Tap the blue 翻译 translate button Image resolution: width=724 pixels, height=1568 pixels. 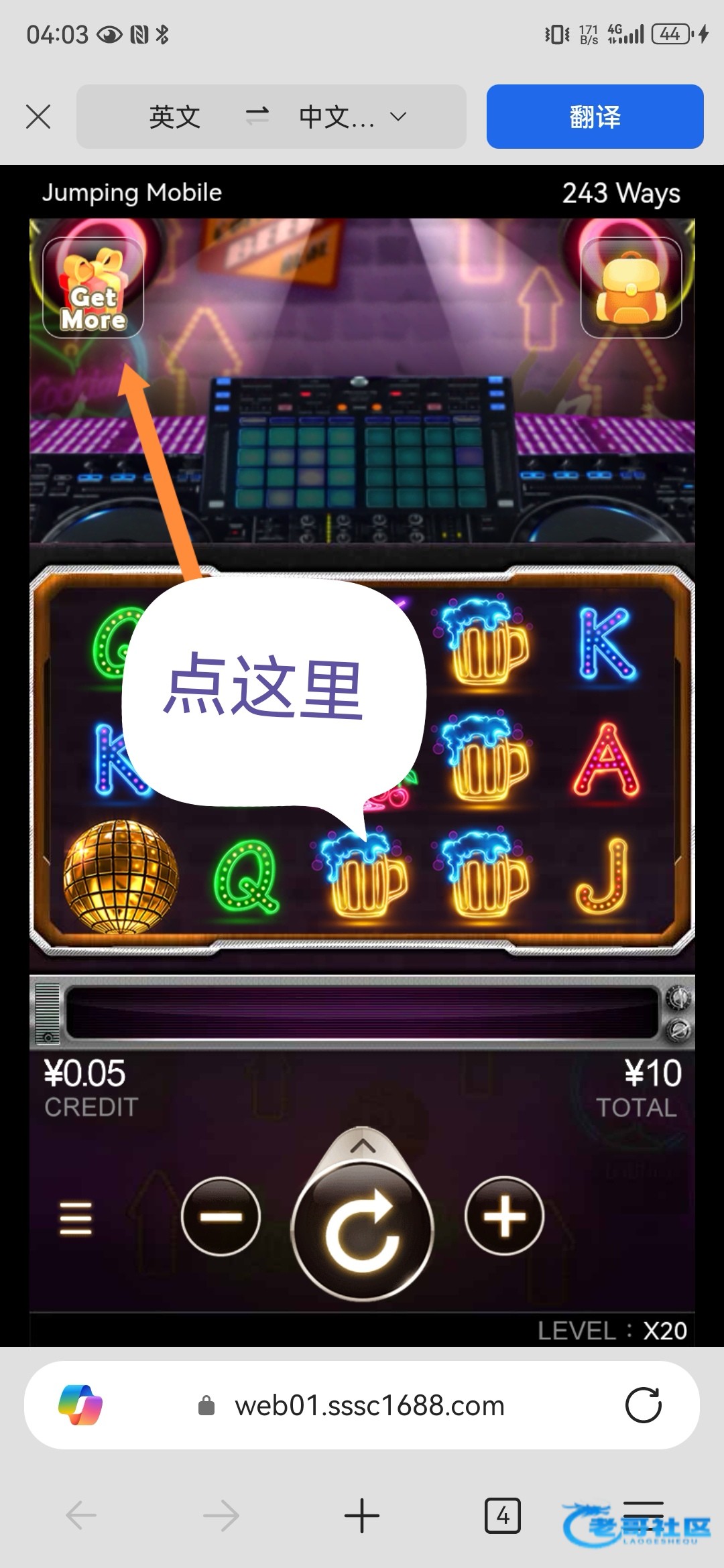pyautogui.click(x=595, y=117)
